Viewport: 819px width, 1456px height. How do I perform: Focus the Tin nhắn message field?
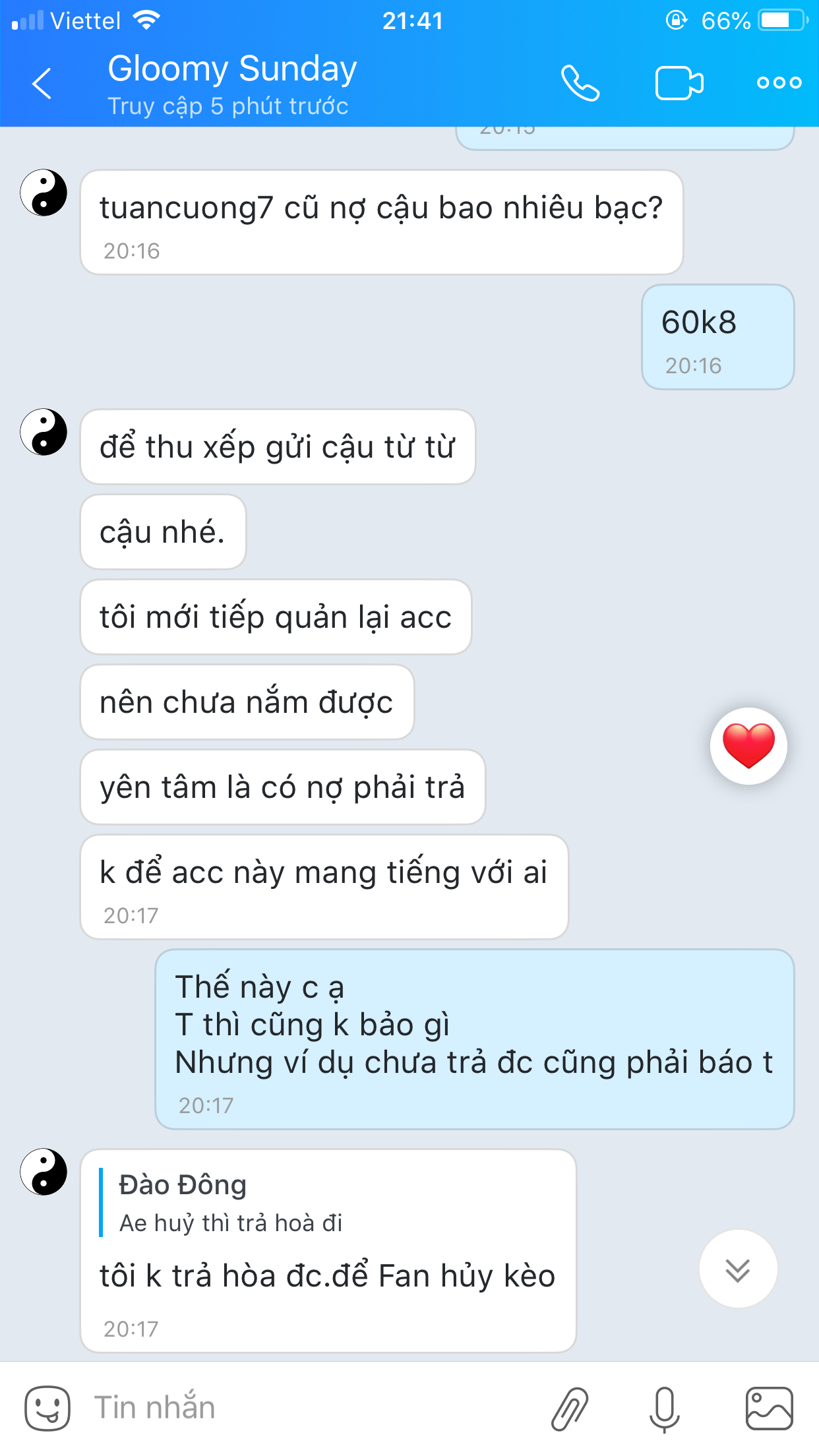pos(297,1408)
